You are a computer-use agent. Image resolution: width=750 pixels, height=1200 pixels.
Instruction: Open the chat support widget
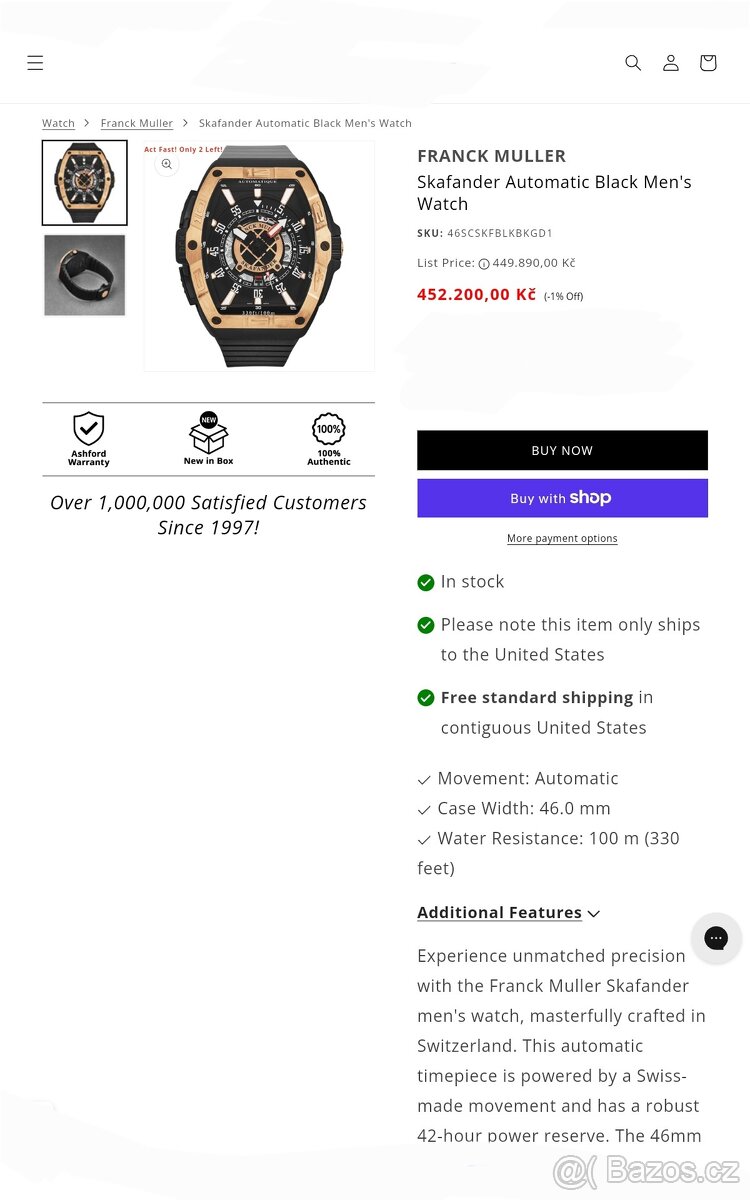point(716,938)
